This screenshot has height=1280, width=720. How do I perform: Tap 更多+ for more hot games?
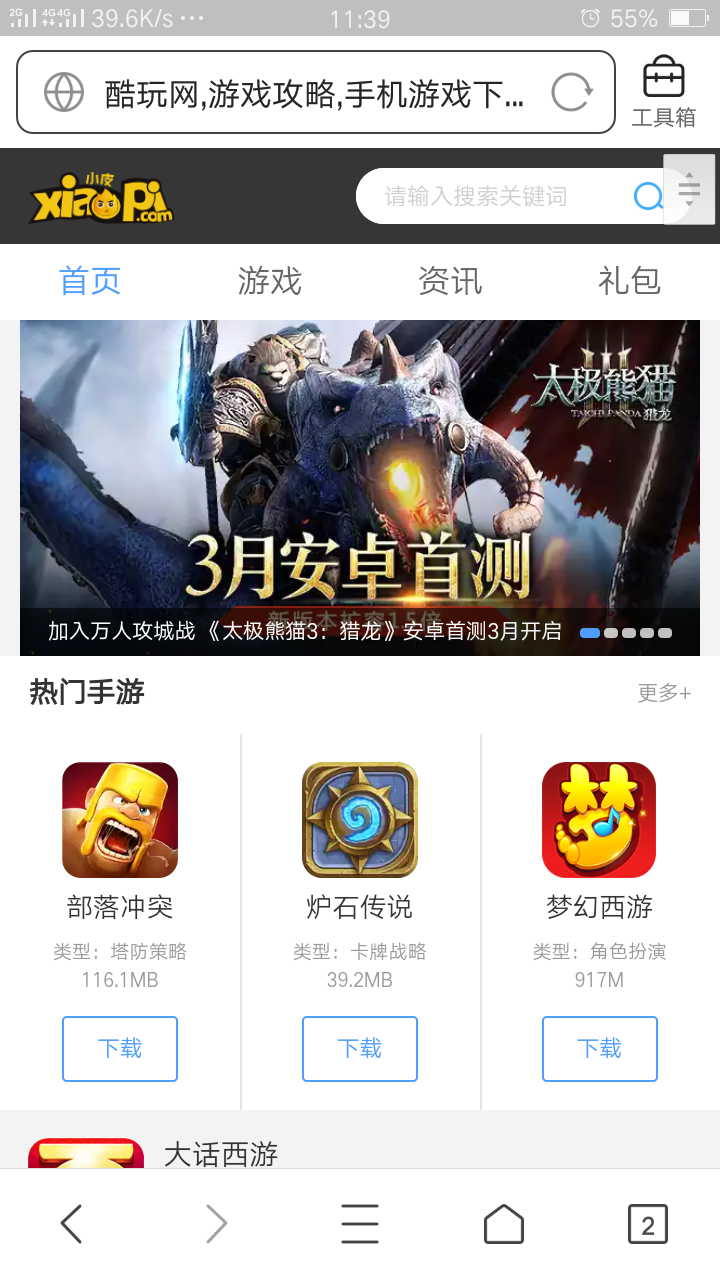[x=664, y=693]
